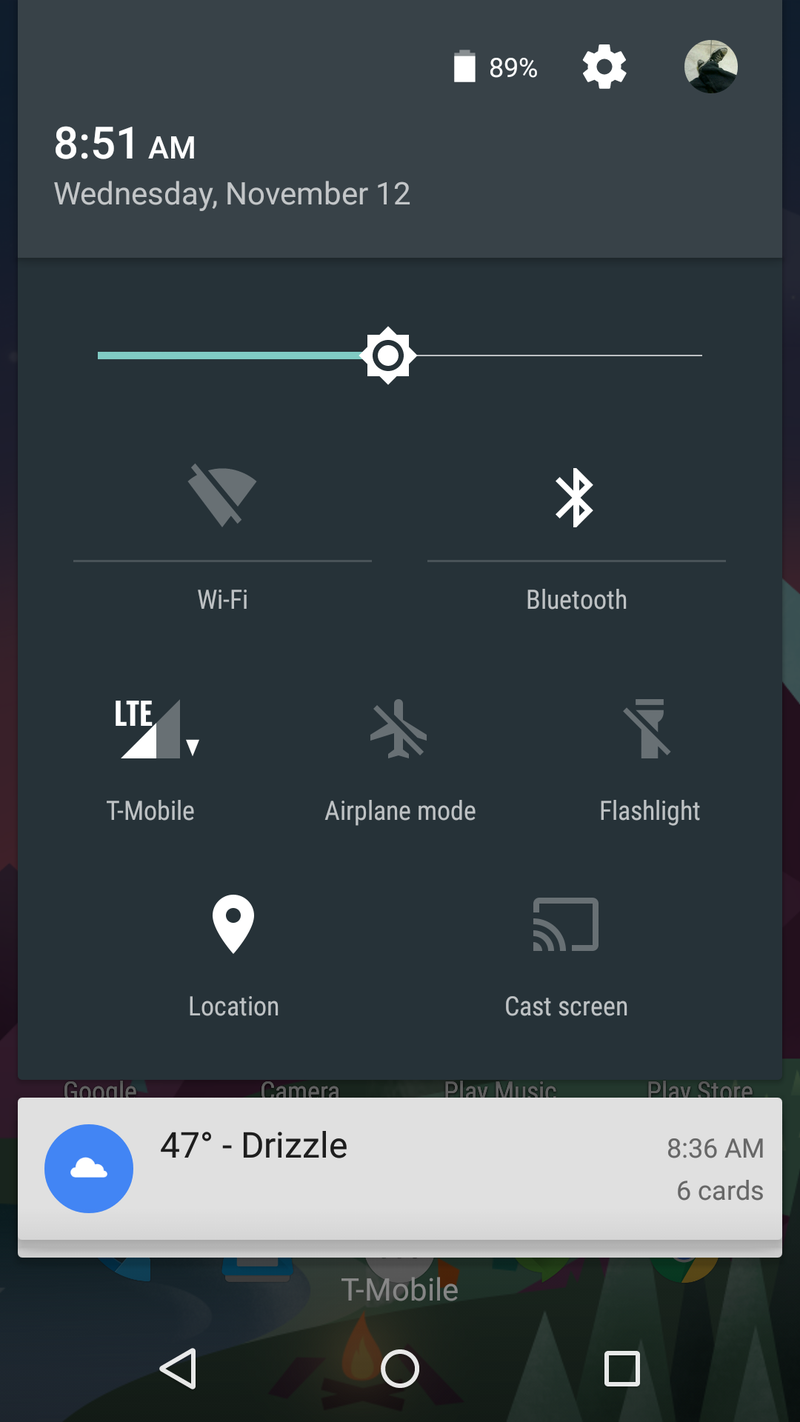800x1422 pixels.
Task: Open the date and time header
Action: pos(230,166)
